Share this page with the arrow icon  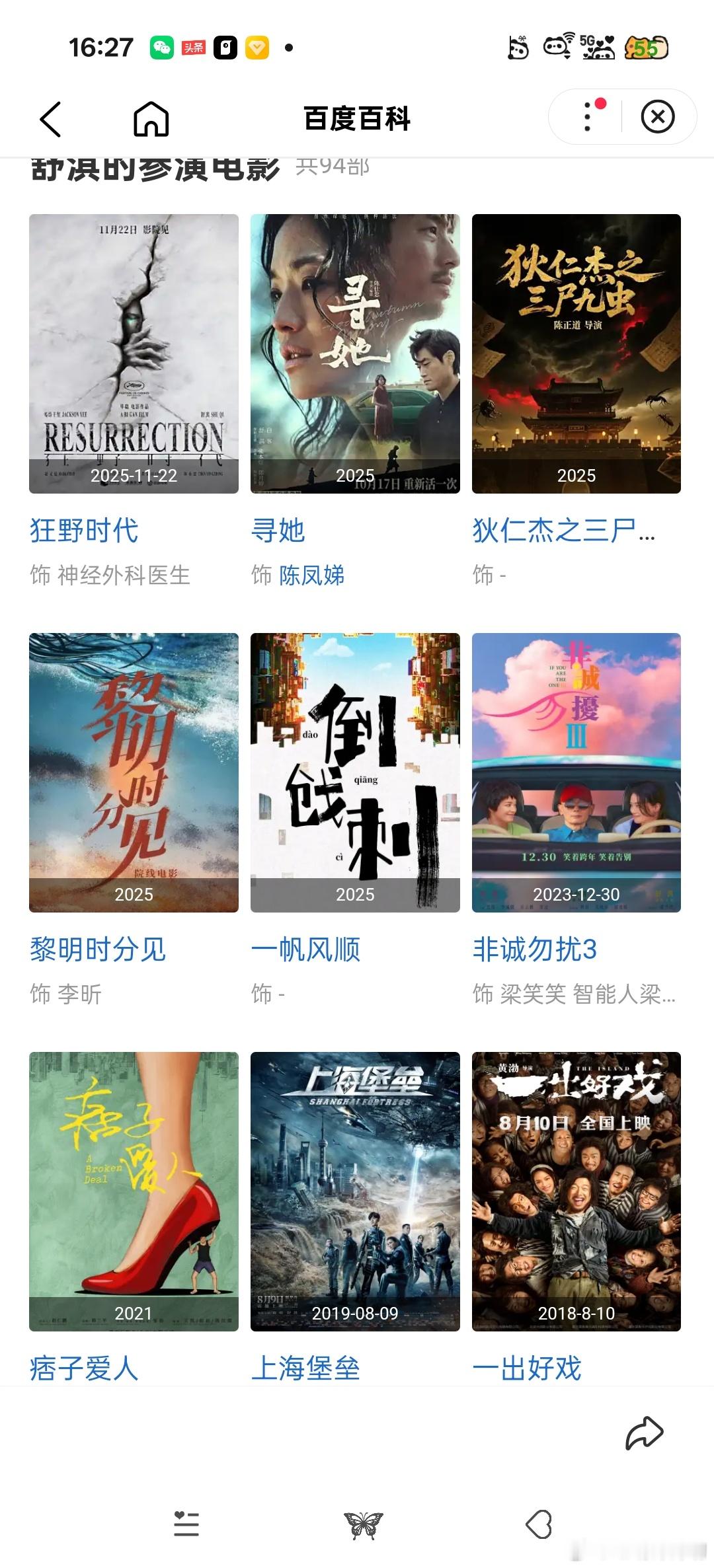point(644,1433)
